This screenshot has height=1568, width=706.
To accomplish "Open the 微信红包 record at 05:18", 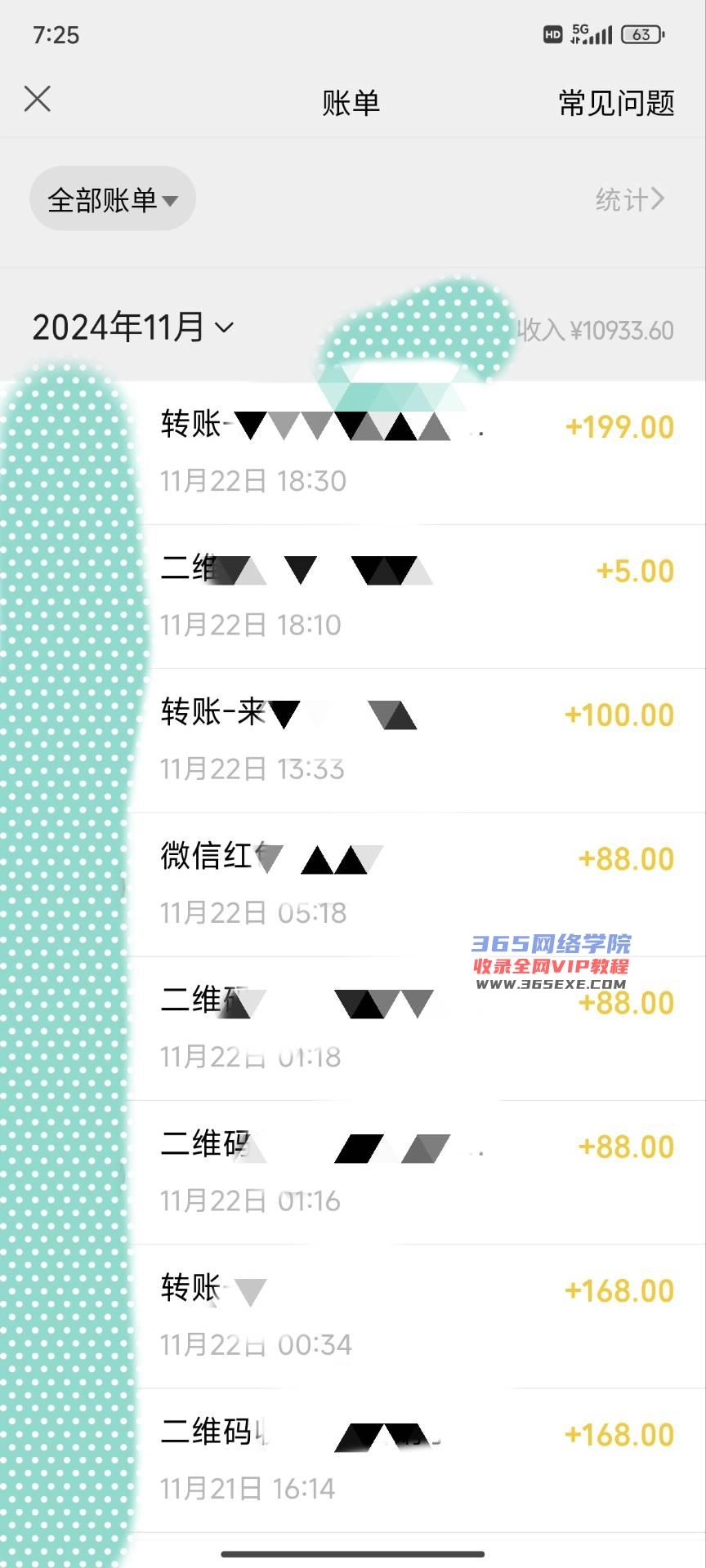I will [x=417, y=884].
